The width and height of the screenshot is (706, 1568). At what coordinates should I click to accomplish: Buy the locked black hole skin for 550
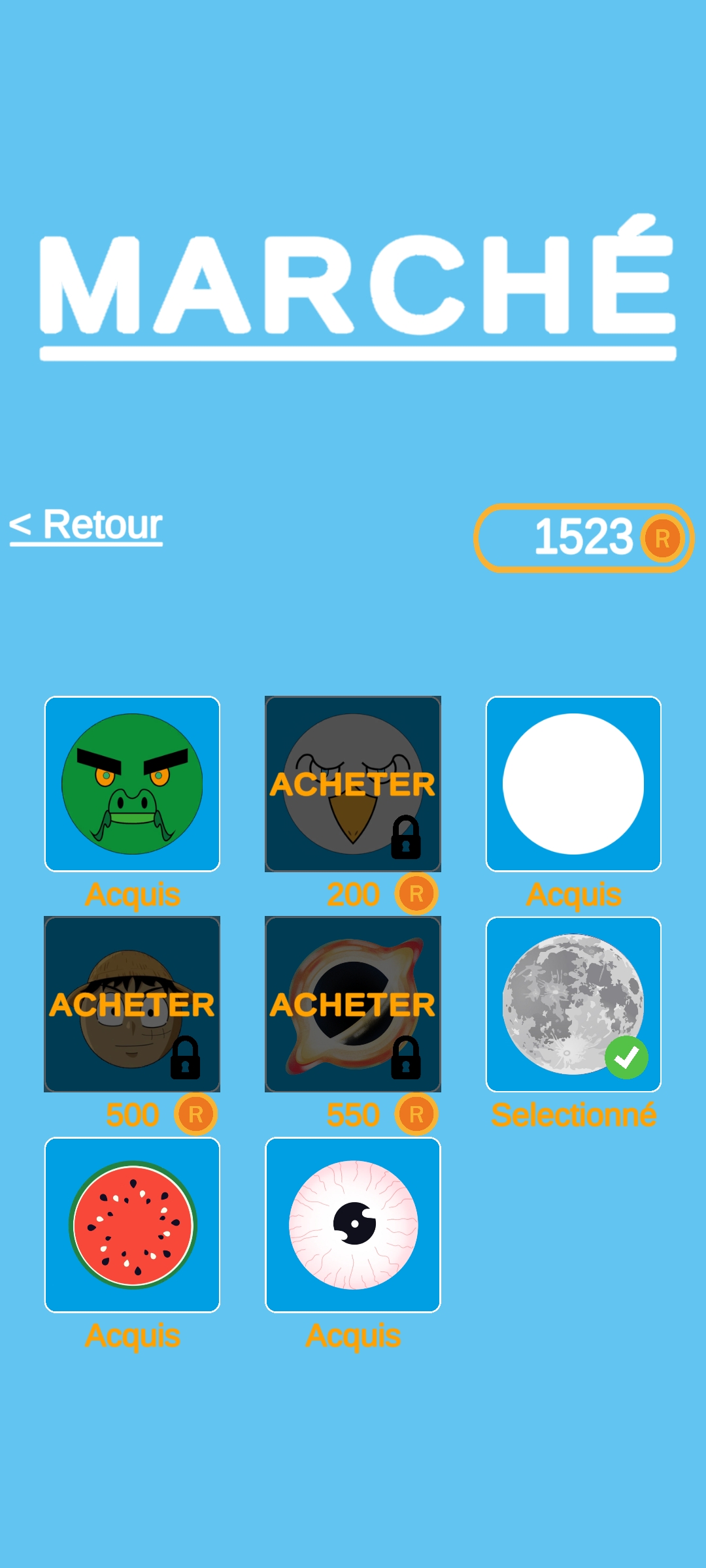(353, 1004)
